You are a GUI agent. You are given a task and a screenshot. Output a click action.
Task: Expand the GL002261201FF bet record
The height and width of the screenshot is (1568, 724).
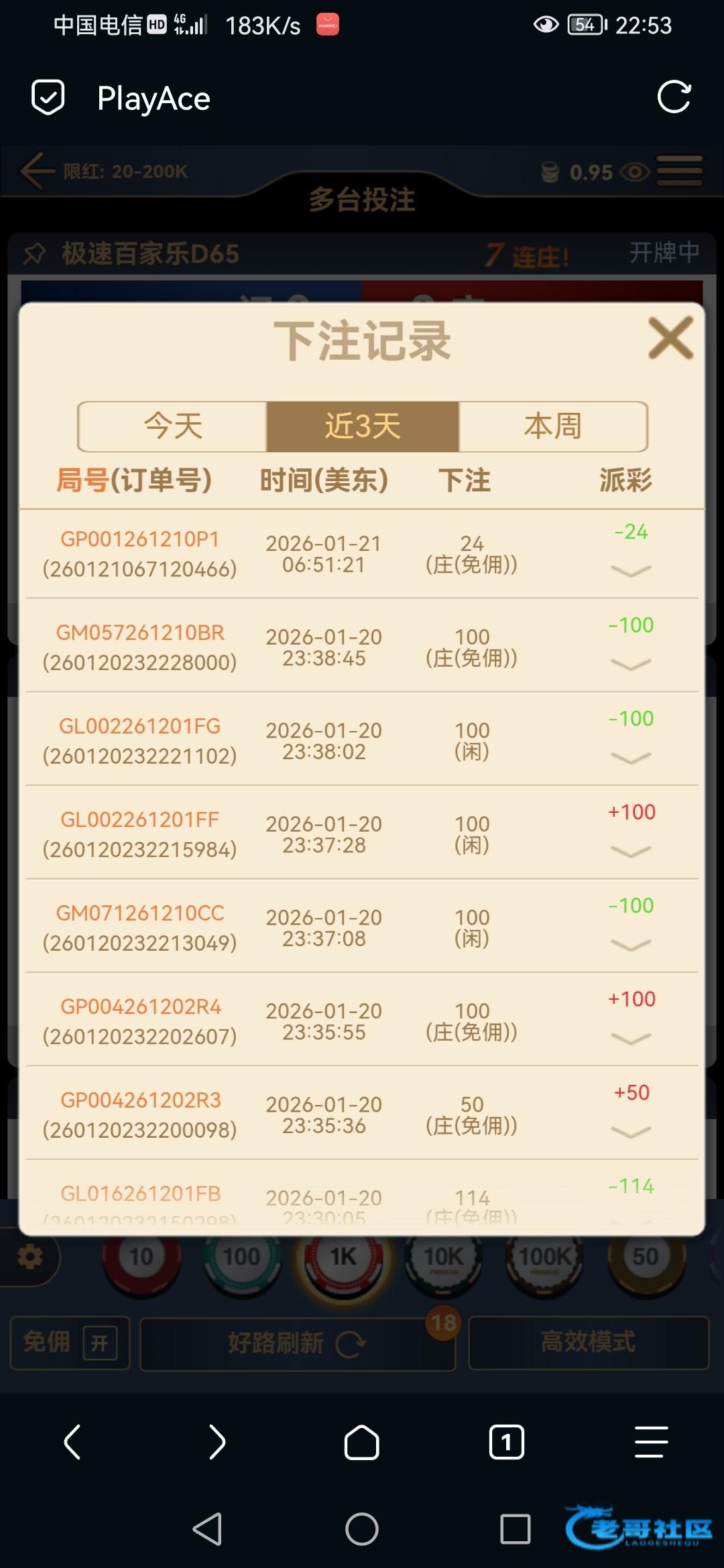click(631, 851)
